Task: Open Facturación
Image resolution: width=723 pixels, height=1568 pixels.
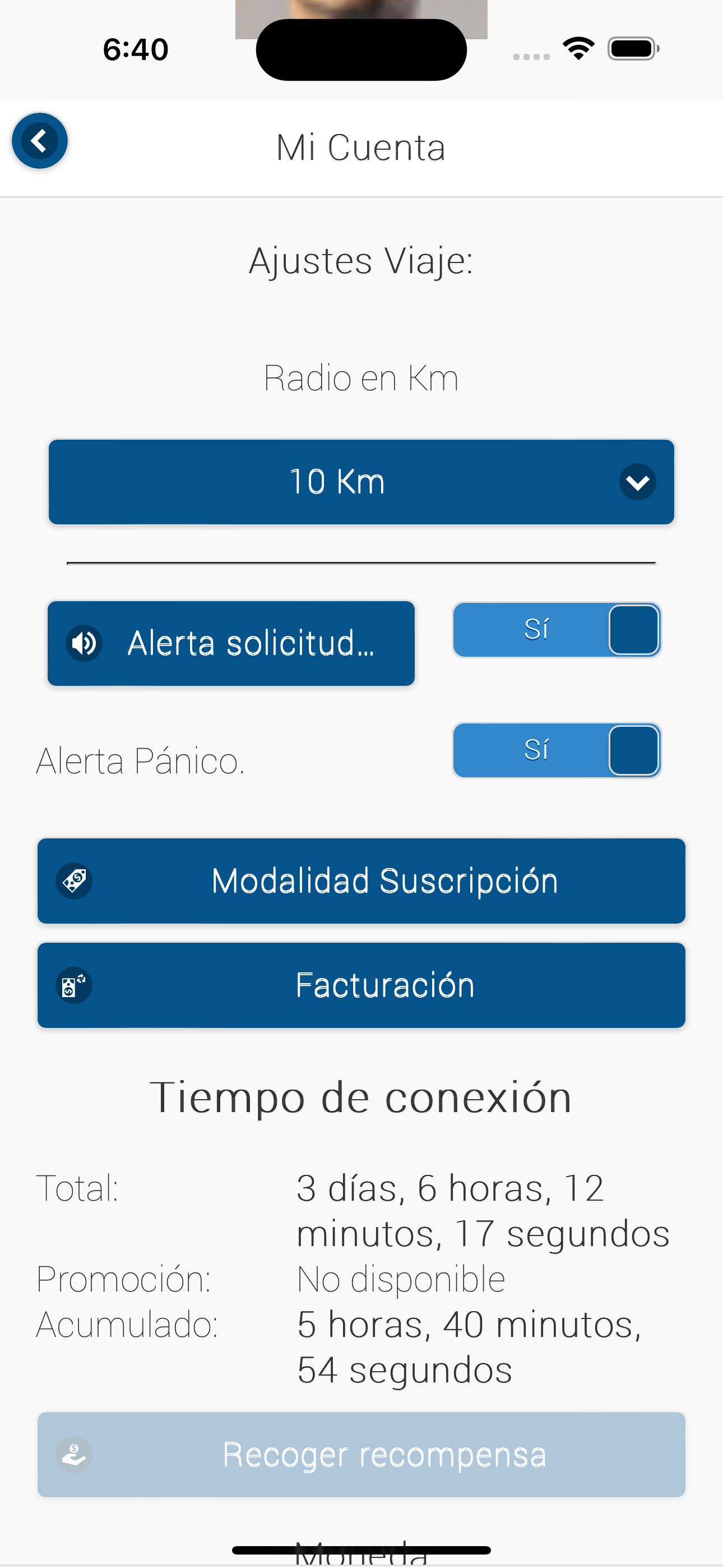Action: click(x=361, y=985)
